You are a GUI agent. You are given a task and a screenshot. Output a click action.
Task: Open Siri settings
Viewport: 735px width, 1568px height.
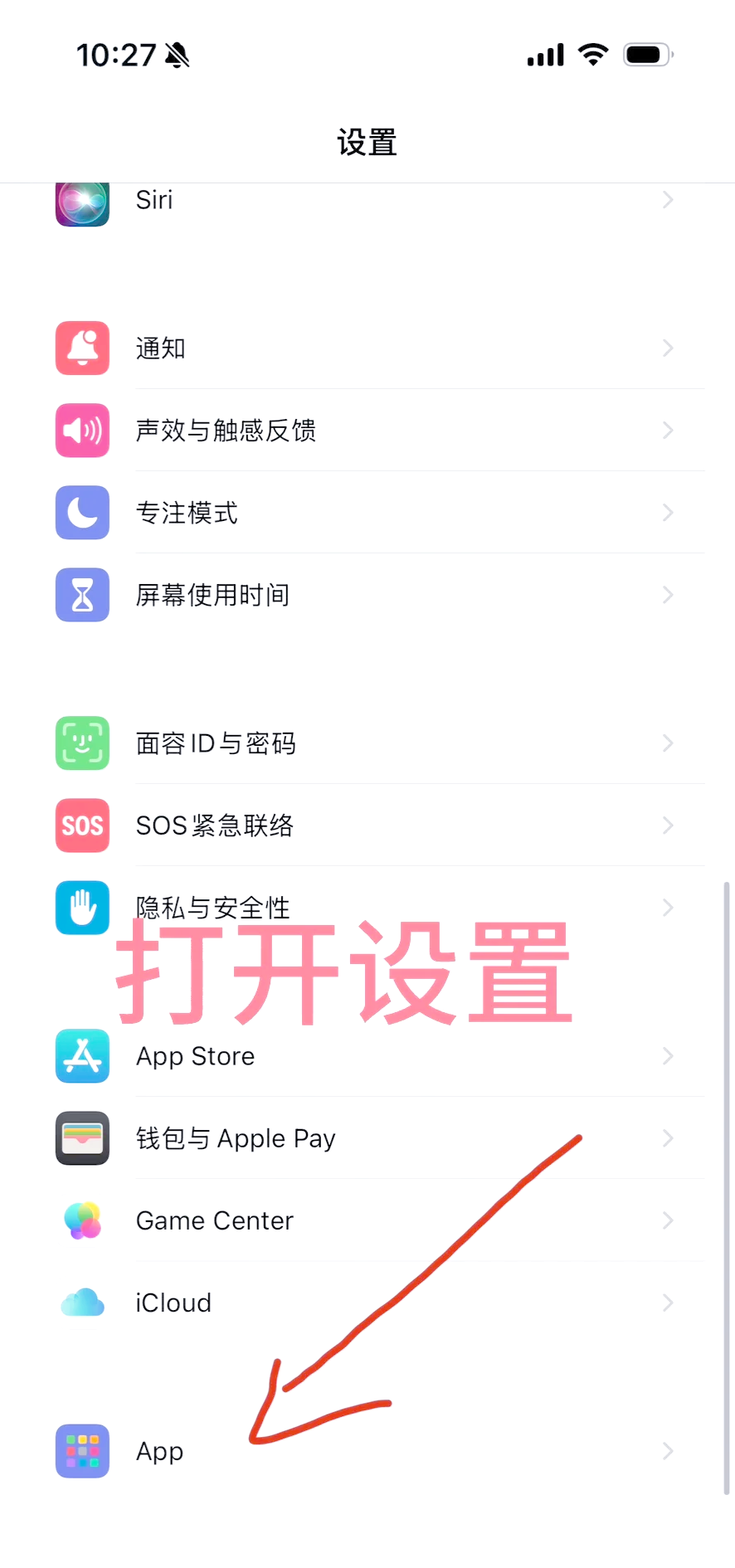point(365,201)
